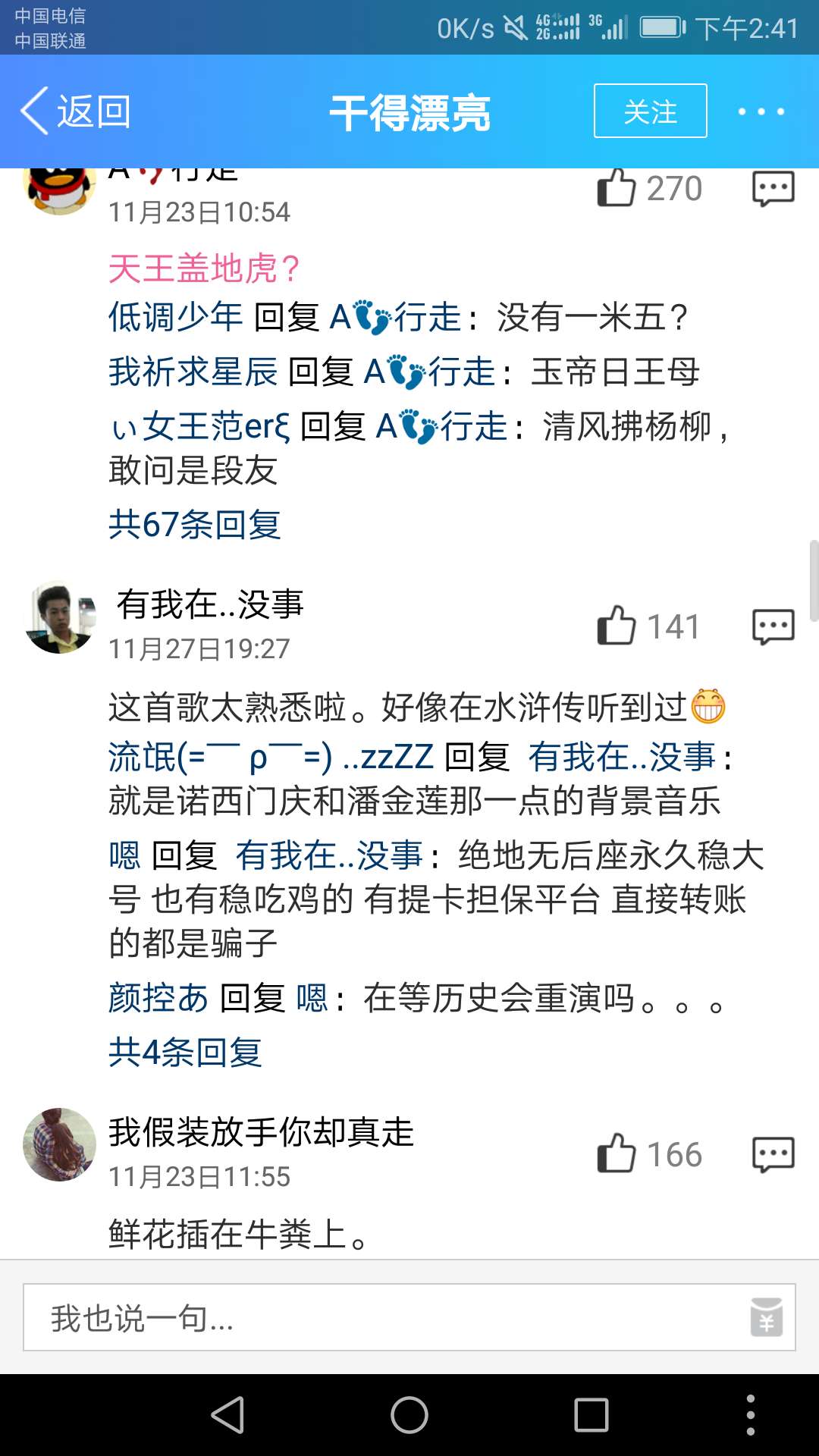Tap the back arrow icon labeled 返回
Viewport: 819px width, 1456px height.
tap(34, 111)
